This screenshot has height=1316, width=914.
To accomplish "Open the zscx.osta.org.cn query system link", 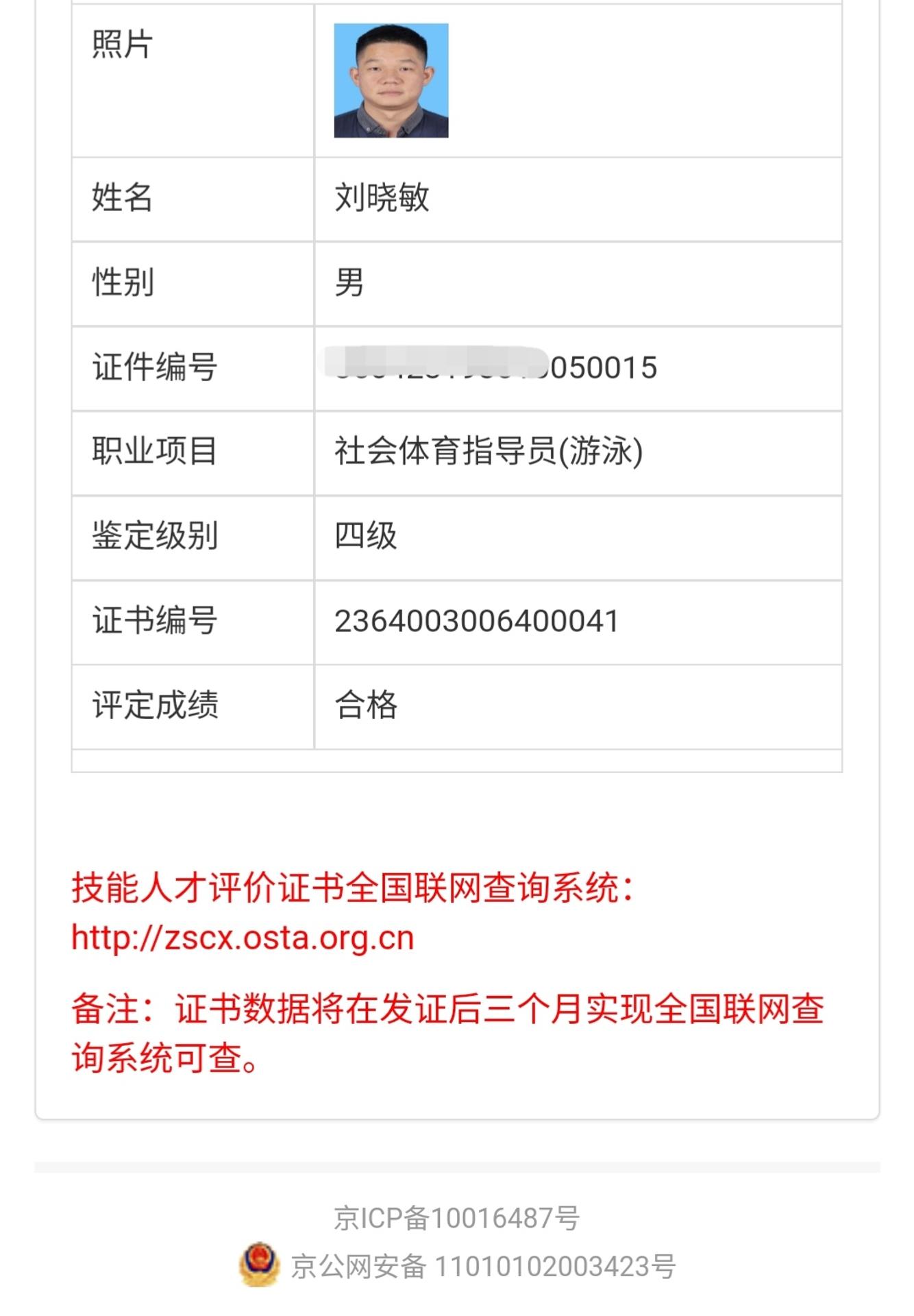I will point(243,938).
